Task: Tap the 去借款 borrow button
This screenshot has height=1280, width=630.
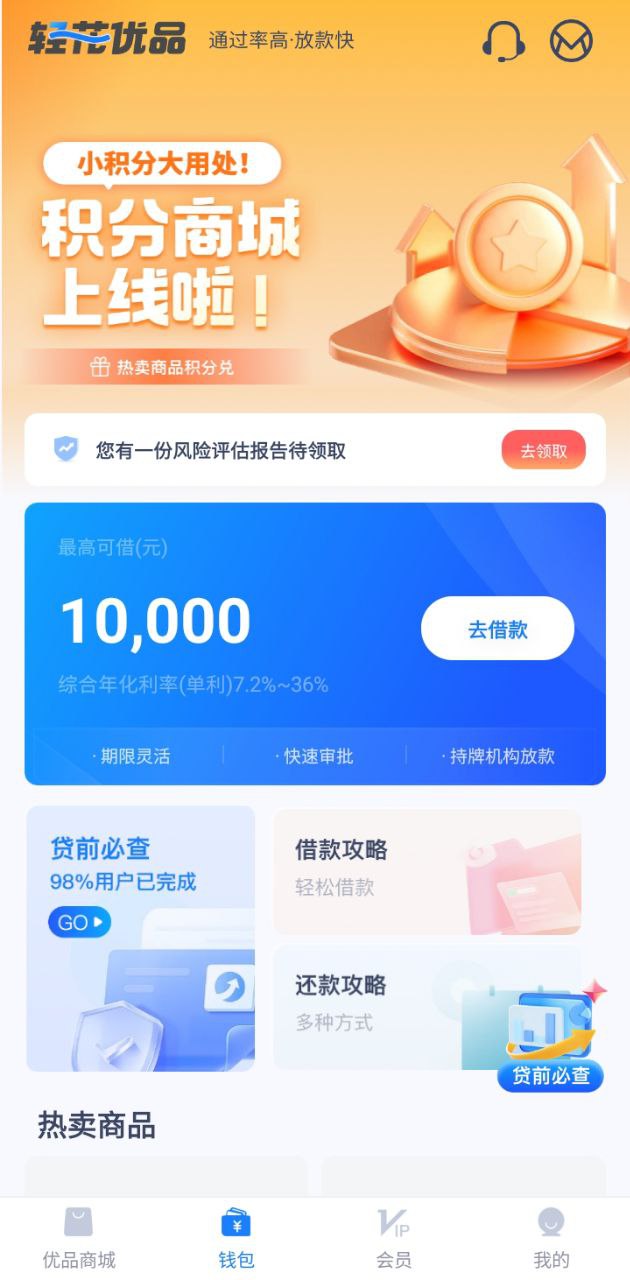Action: [x=497, y=630]
